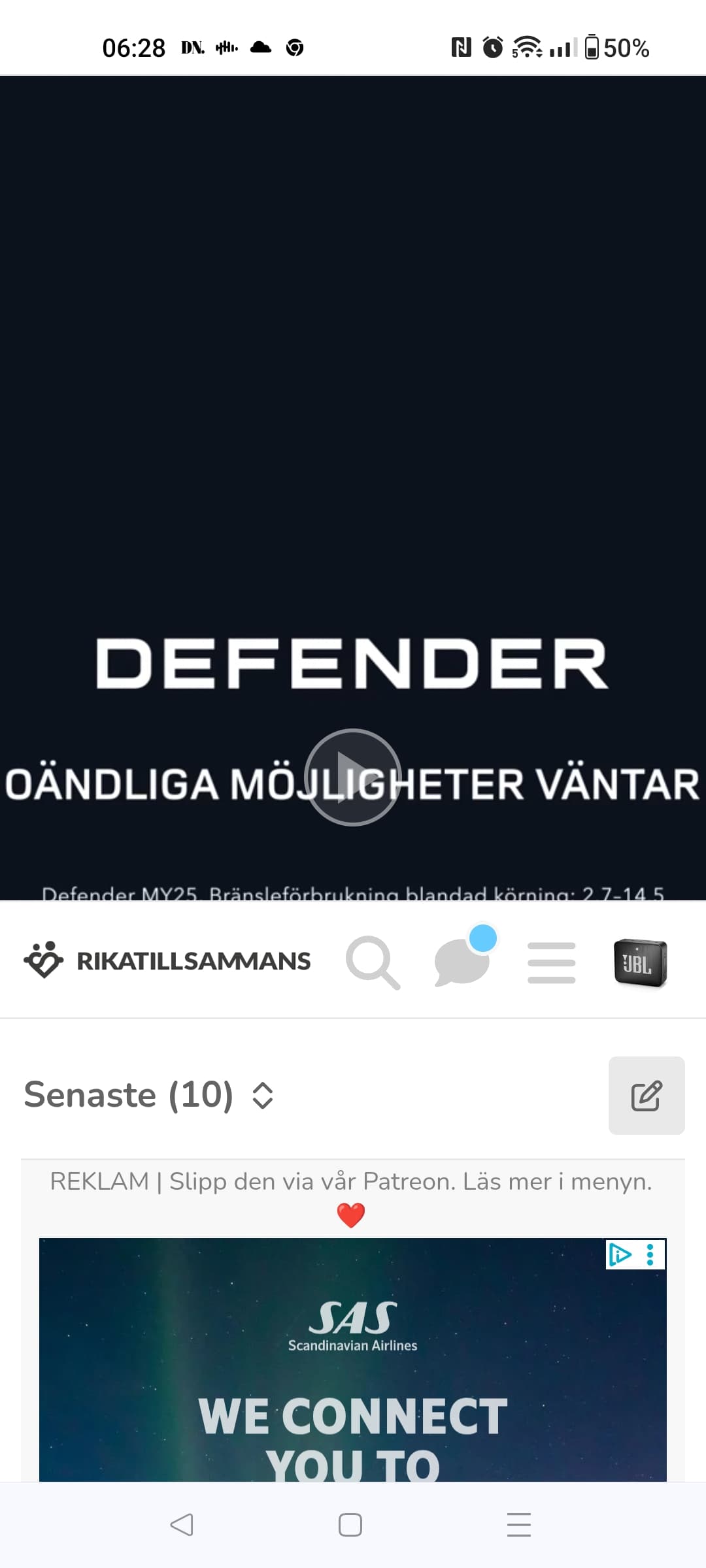Image resolution: width=706 pixels, height=1568 pixels.
Task: Open the RikaTillsammans home logo
Action: click(x=167, y=961)
